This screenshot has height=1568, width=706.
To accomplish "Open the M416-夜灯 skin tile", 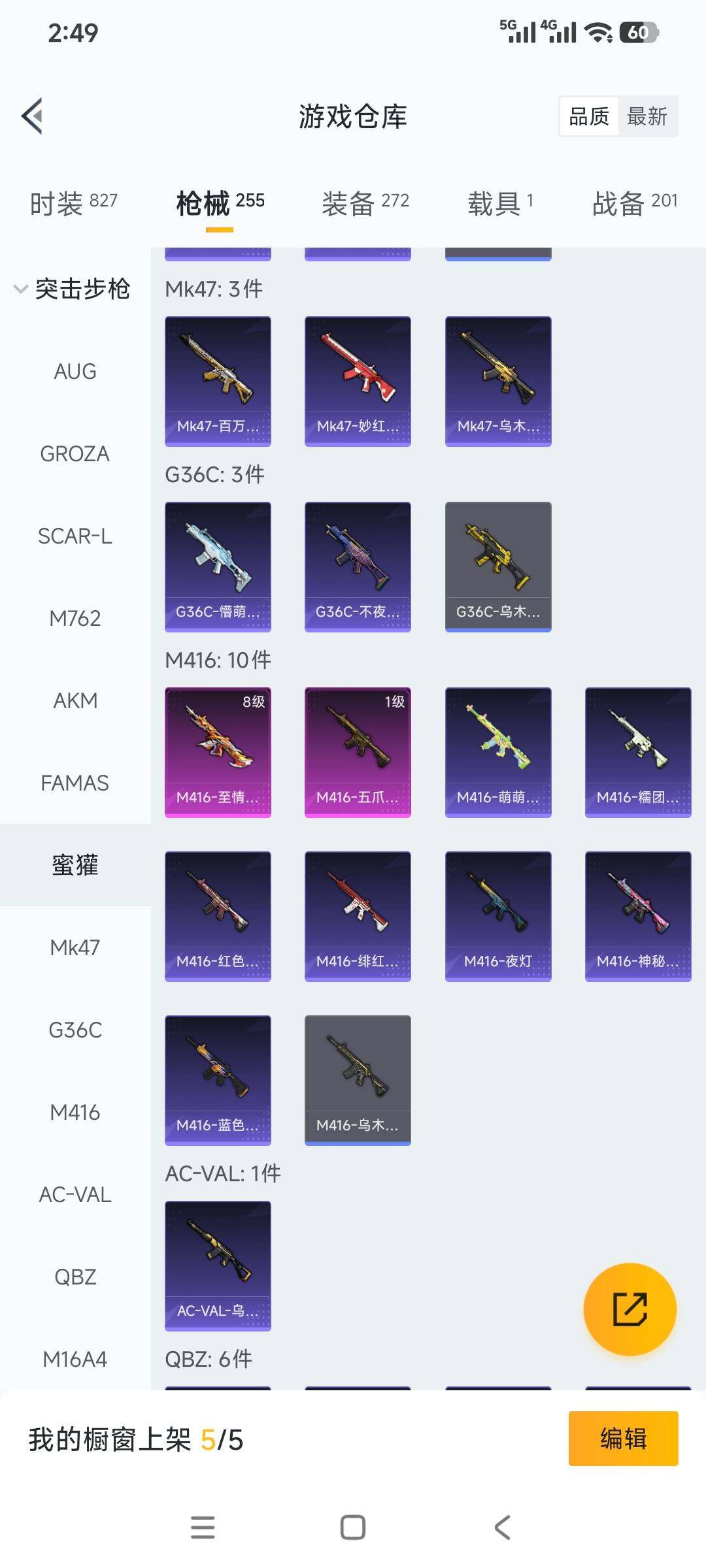I will (498, 917).
